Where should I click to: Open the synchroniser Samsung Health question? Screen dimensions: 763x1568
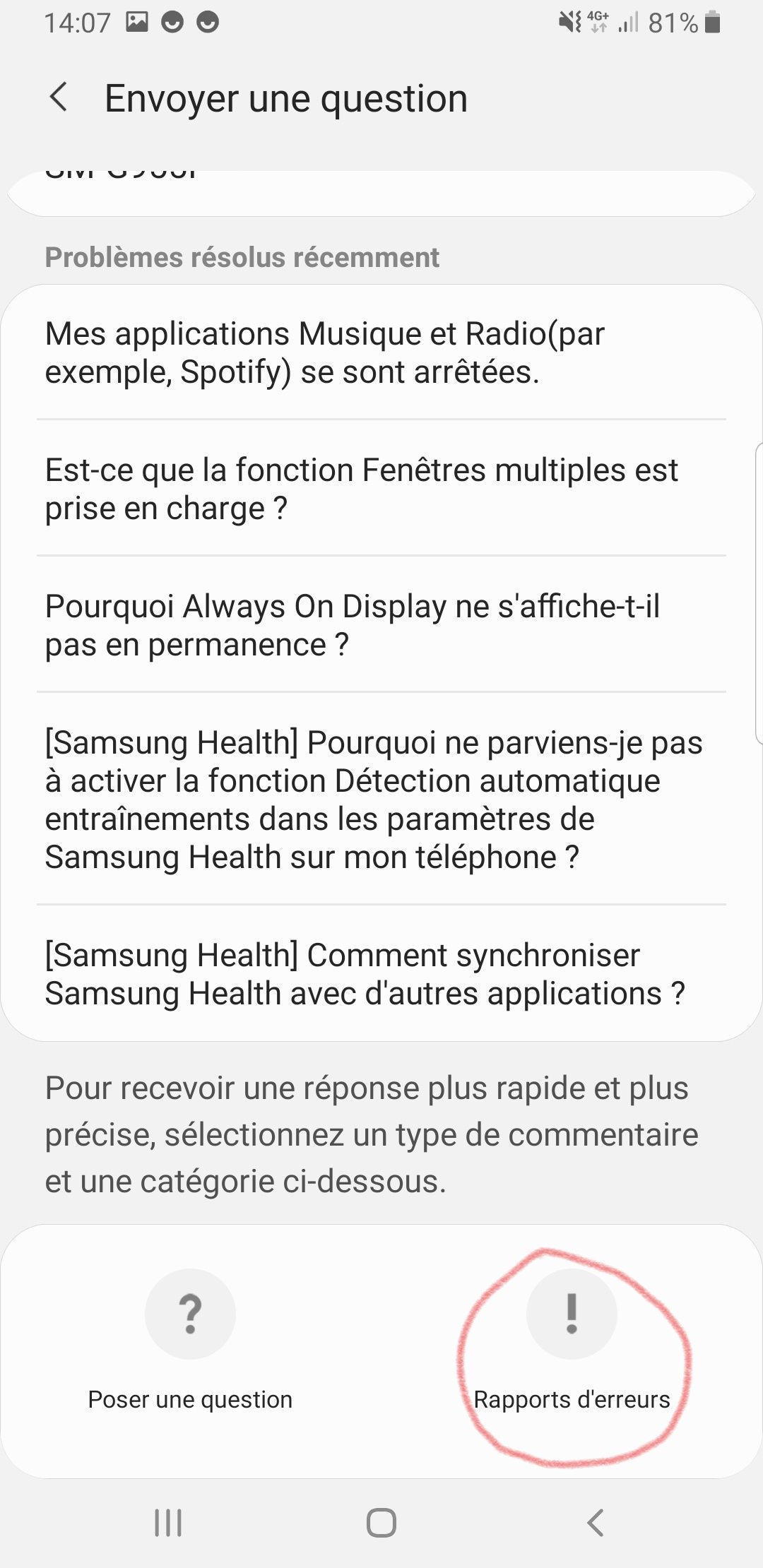tap(381, 974)
